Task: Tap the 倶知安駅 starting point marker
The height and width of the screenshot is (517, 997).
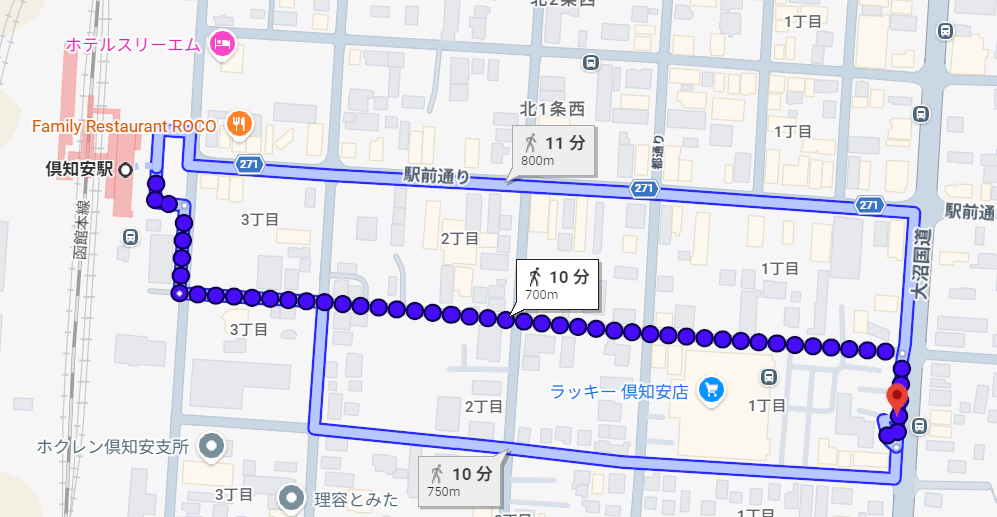Action: tap(126, 170)
